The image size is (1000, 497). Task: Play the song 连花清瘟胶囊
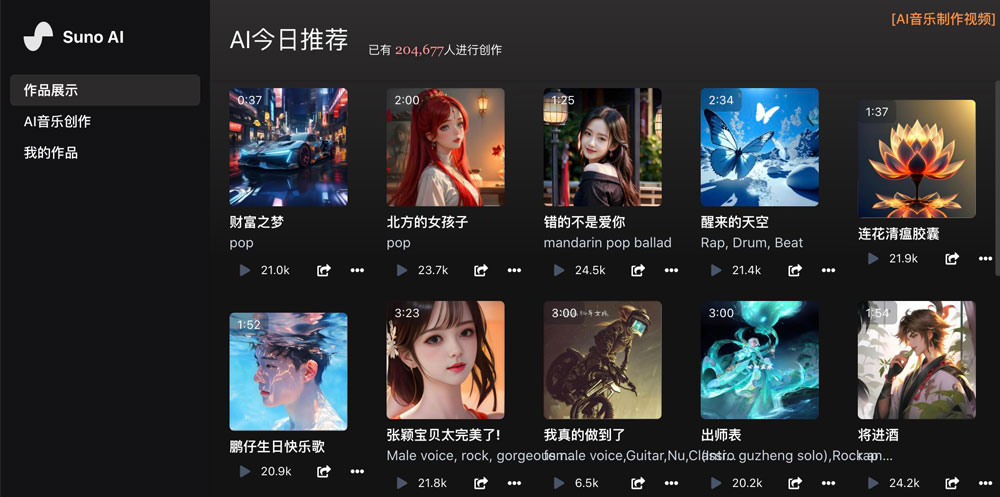[873, 258]
